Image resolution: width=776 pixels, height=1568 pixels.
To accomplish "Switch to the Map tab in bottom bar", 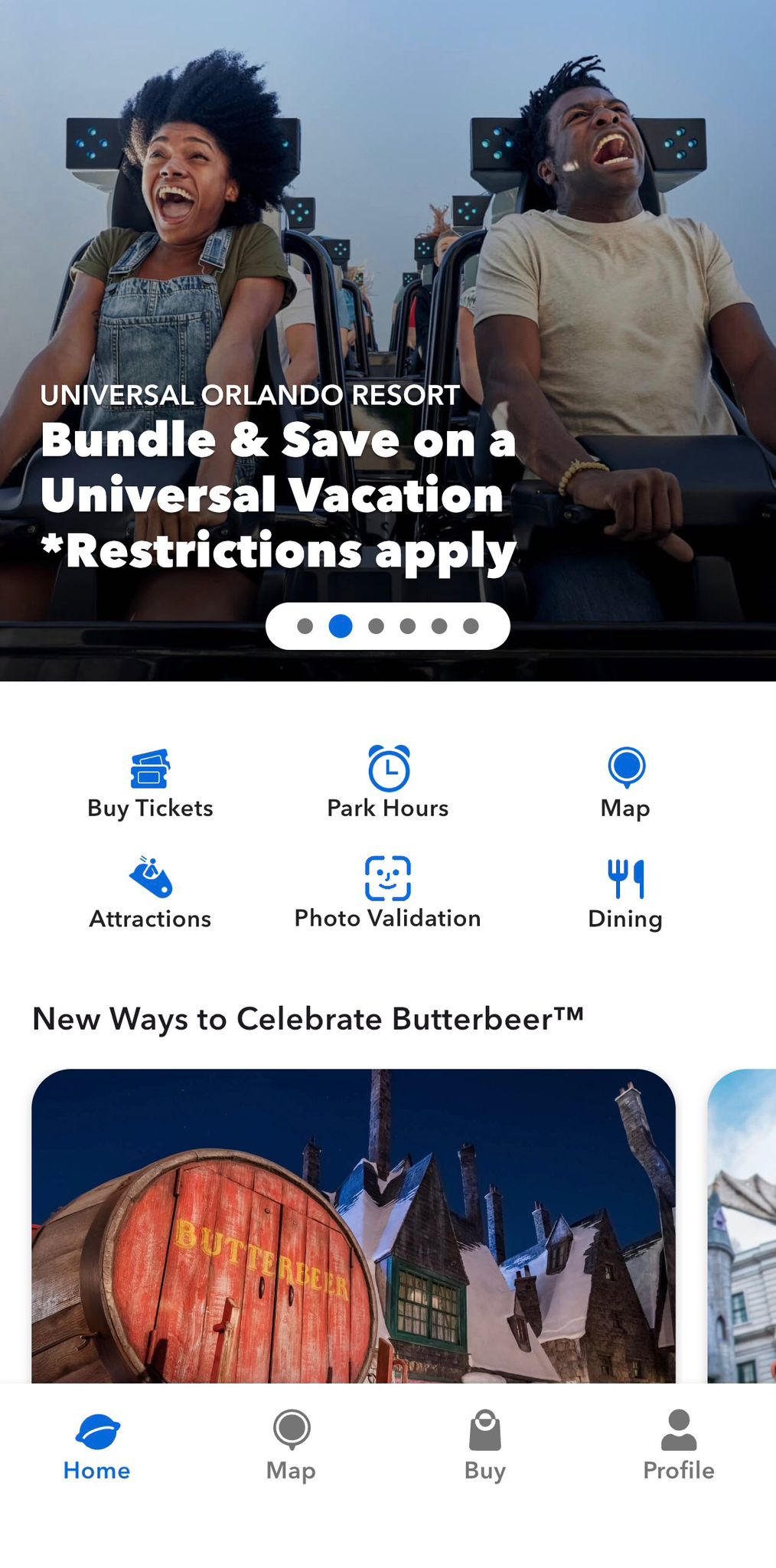I will 291,1445.
